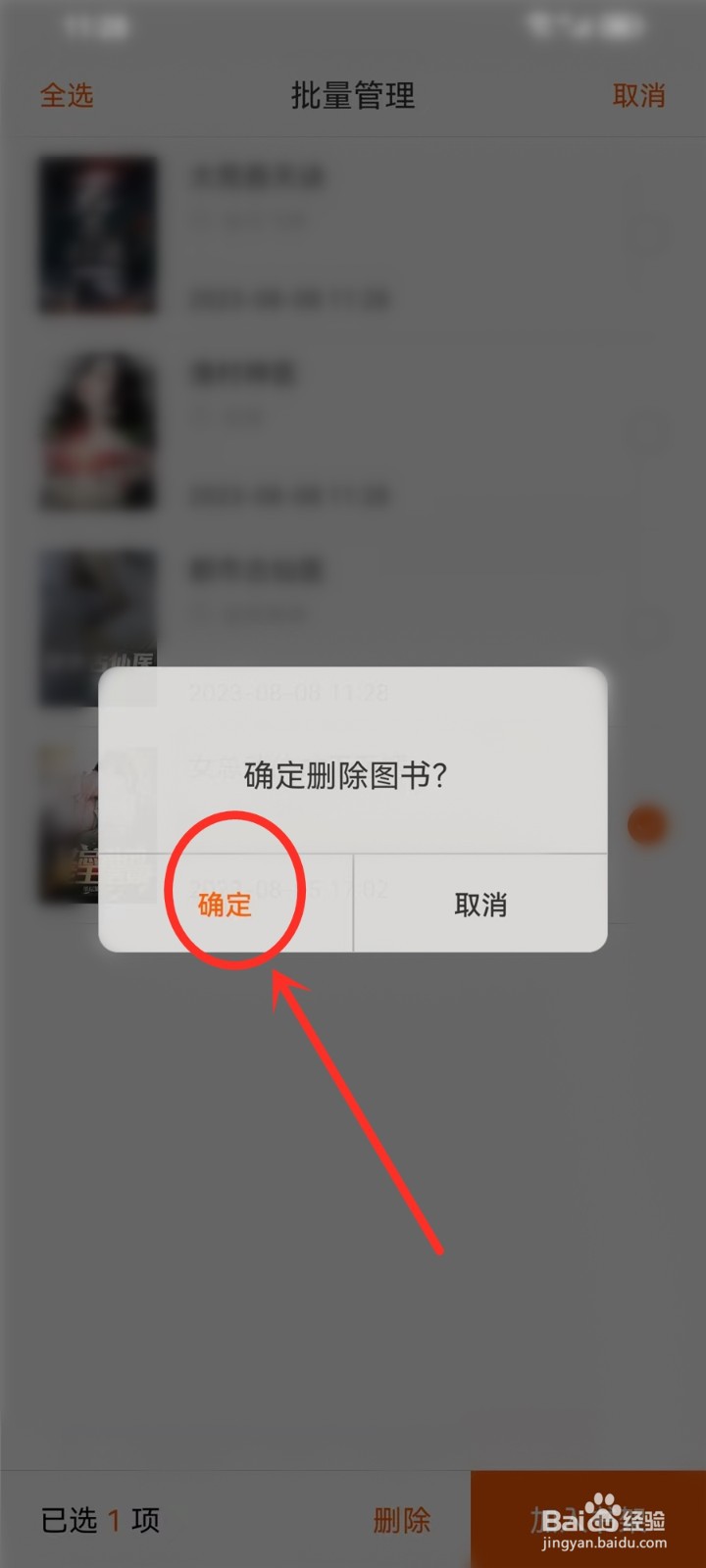Dismiss the dialog by tapping 取消
Screen dimensions: 706x1568
click(x=479, y=906)
